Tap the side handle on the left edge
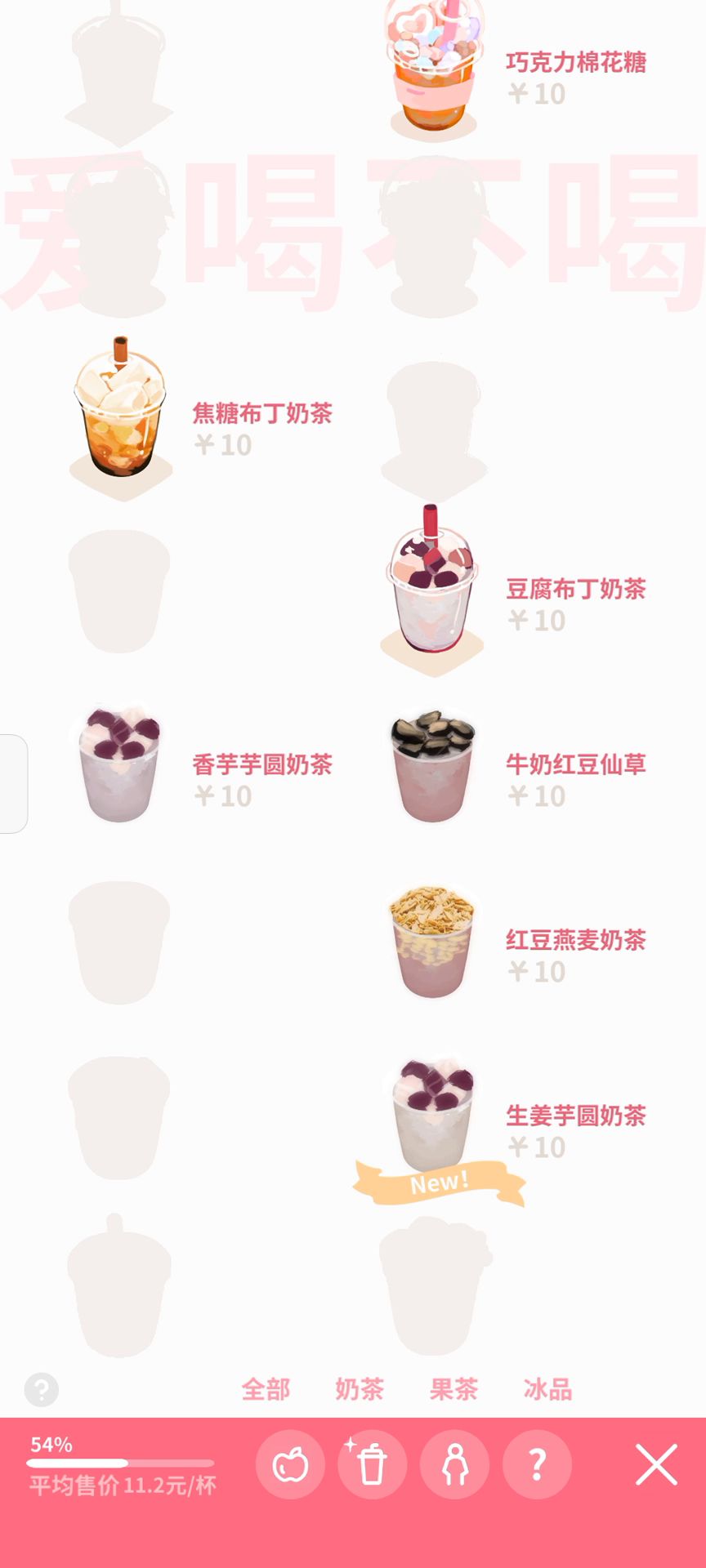This screenshot has width=706, height=1568. (13, 784)
